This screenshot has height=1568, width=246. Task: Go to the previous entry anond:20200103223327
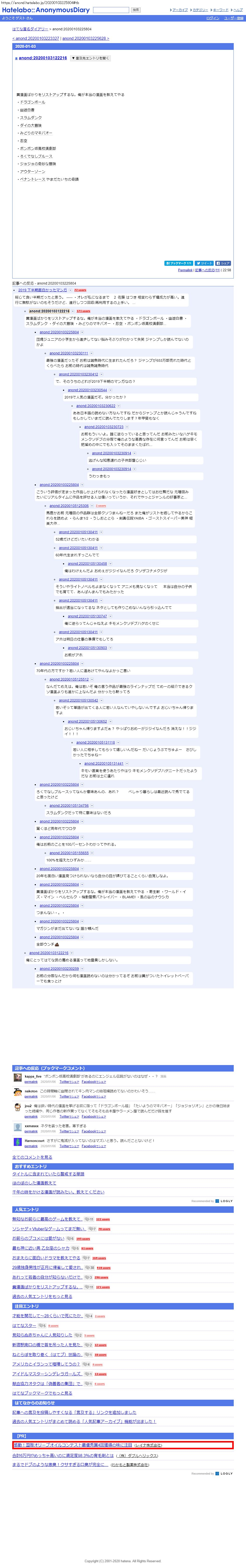[36, 38]
